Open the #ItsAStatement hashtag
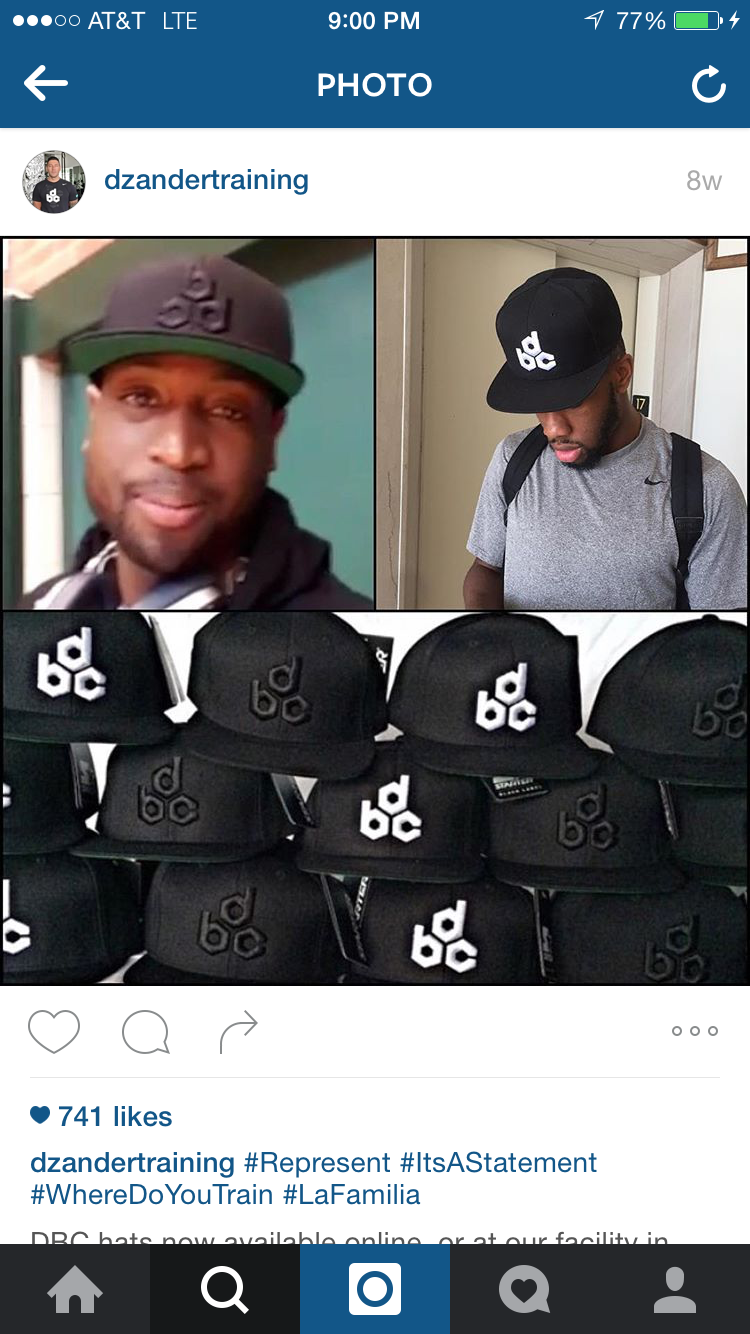This screenshot has width=750, height=1334. (x=498, y=1163)
